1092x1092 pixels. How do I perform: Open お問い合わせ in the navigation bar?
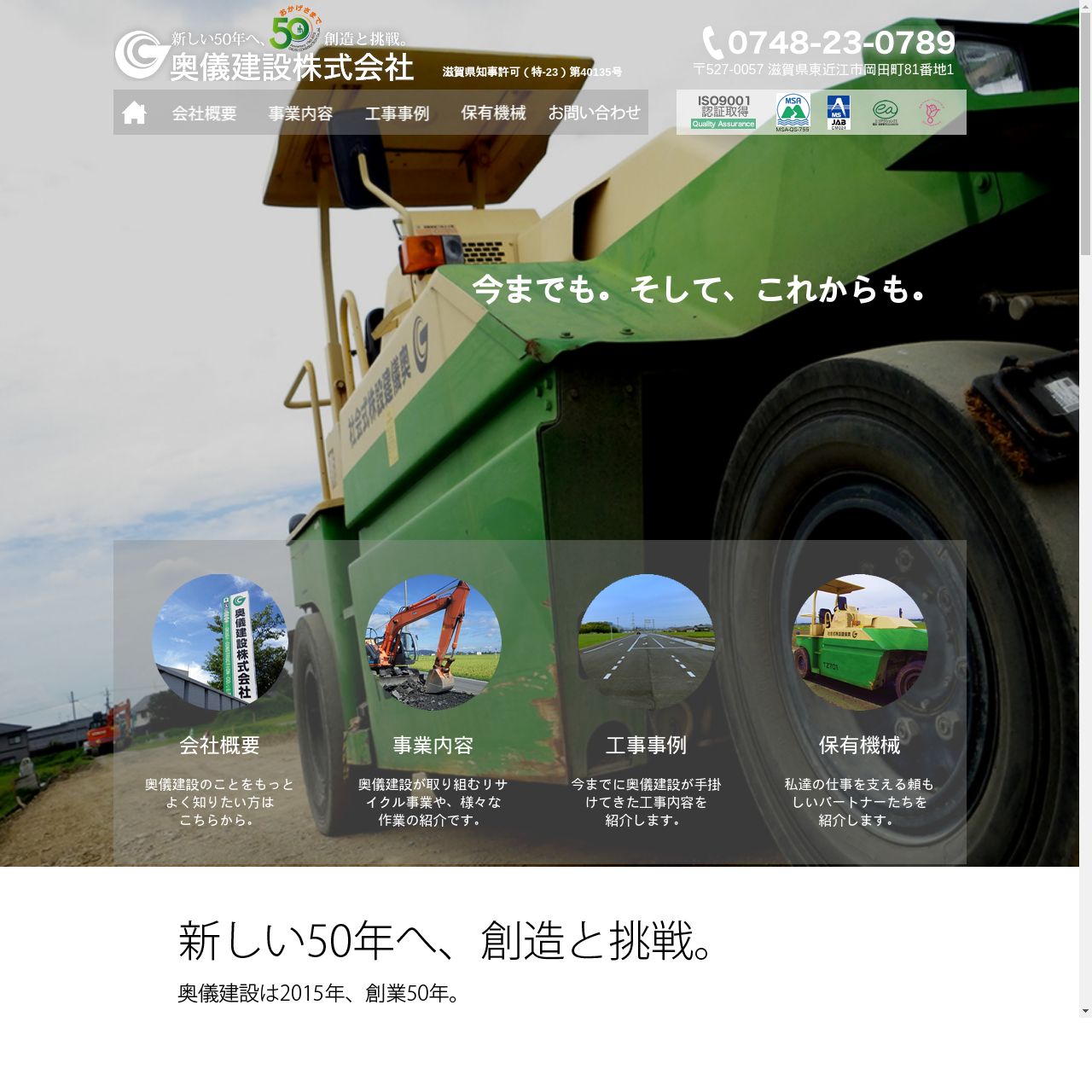(594, 113)
